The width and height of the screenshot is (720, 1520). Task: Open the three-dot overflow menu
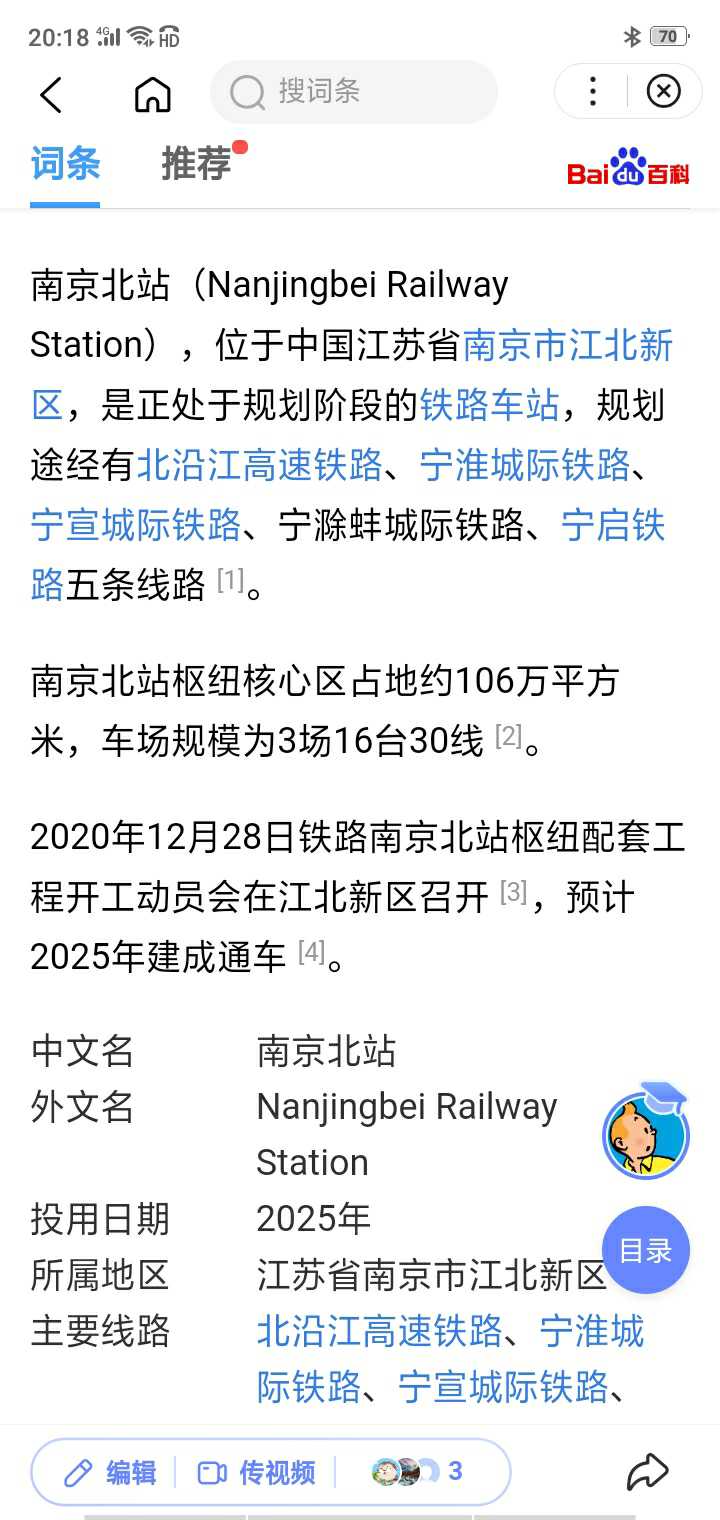point(593,92)
